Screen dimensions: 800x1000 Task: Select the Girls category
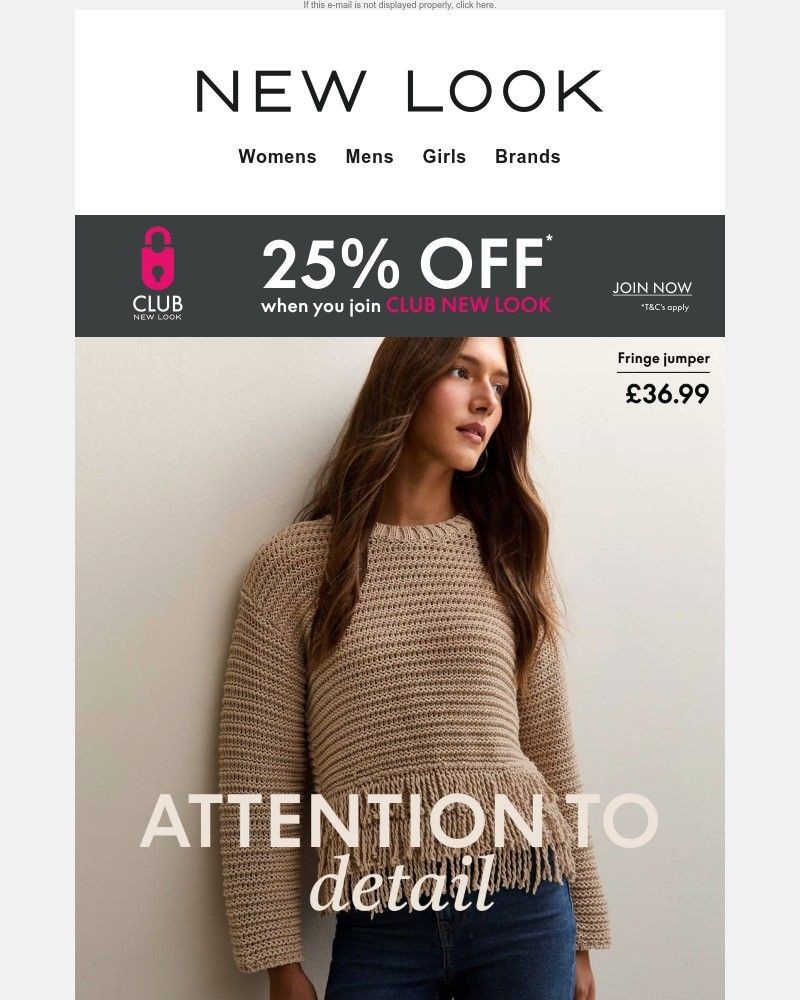point(444,157)
